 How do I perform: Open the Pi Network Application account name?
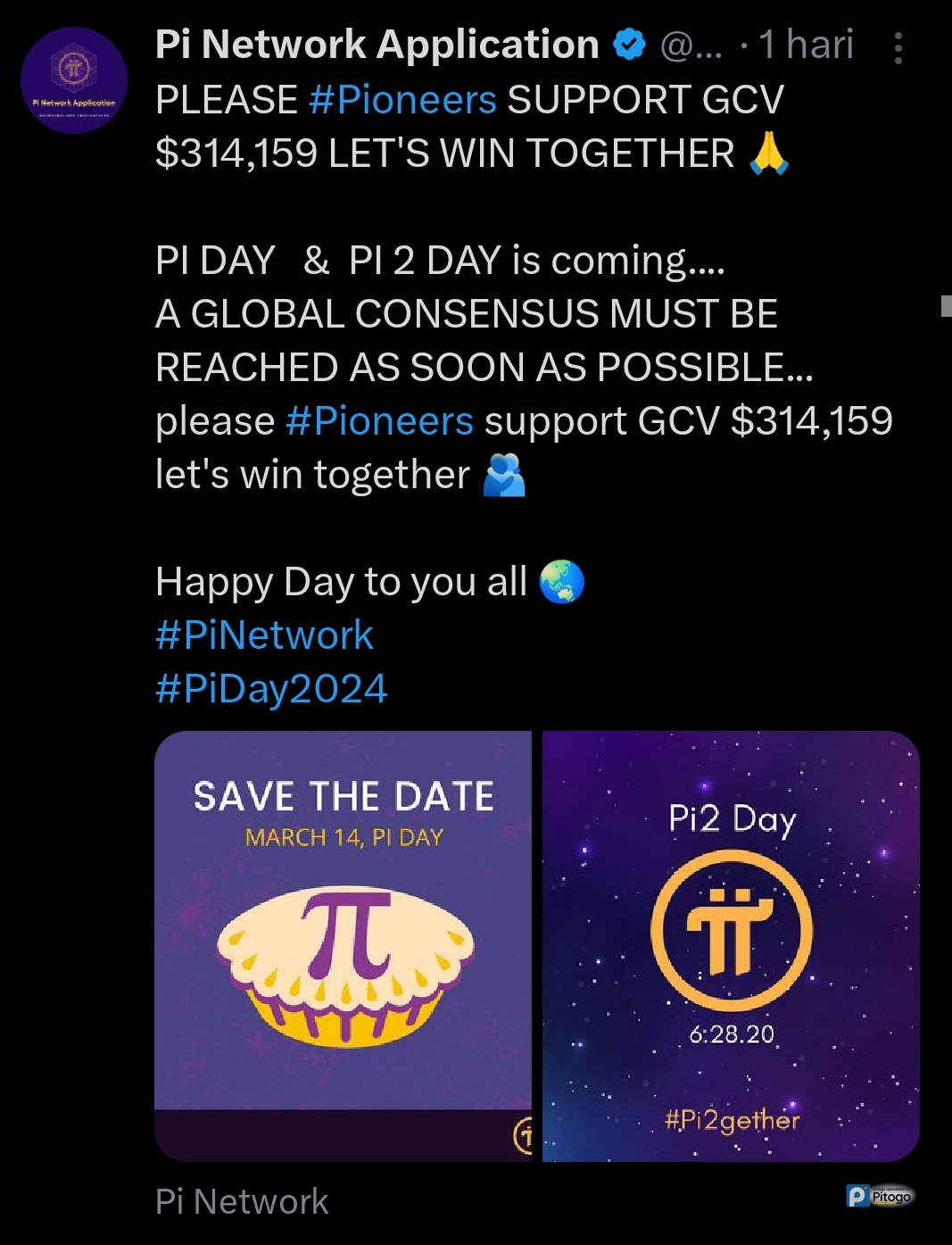377,45
